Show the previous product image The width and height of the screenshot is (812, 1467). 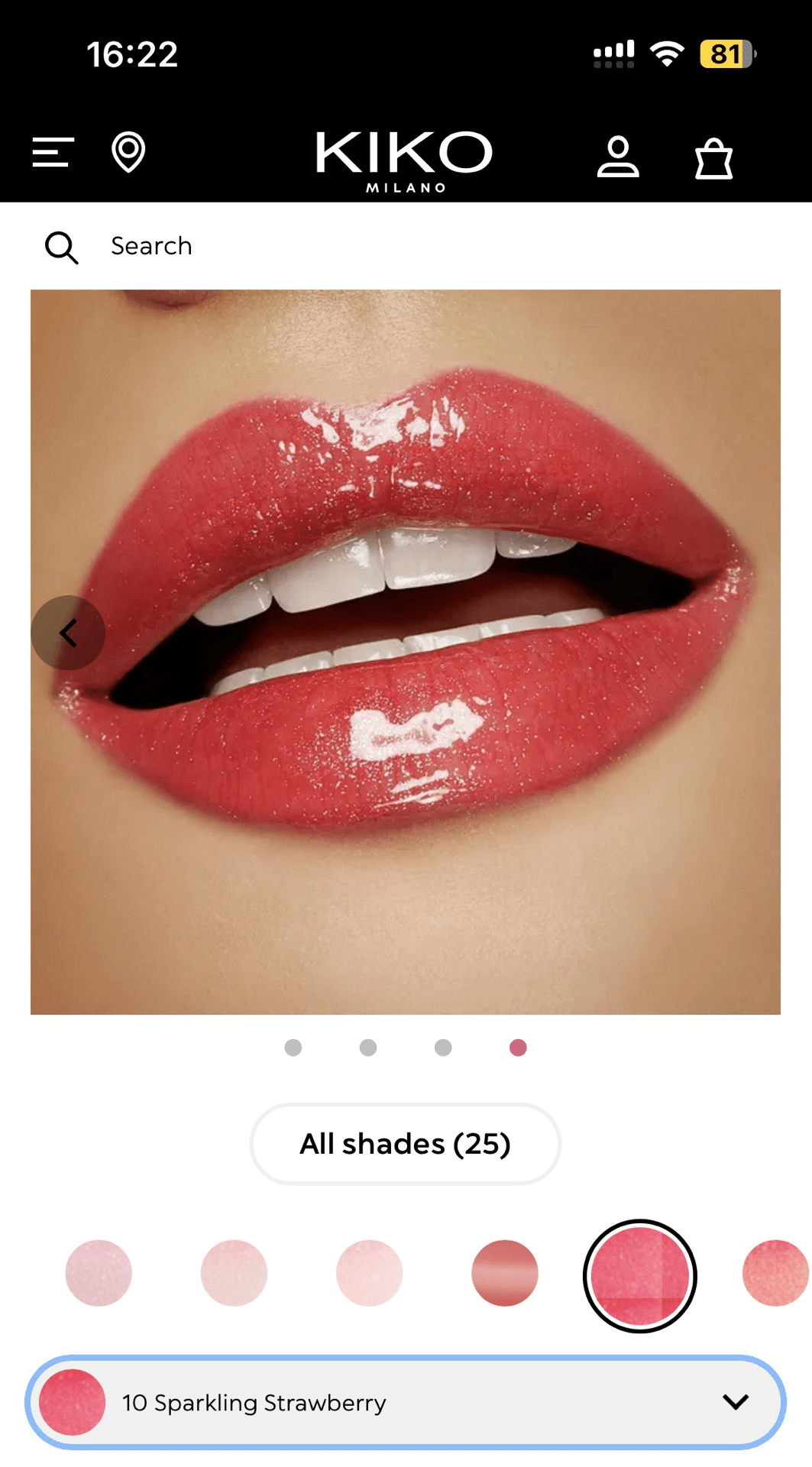tap(68, 633)
